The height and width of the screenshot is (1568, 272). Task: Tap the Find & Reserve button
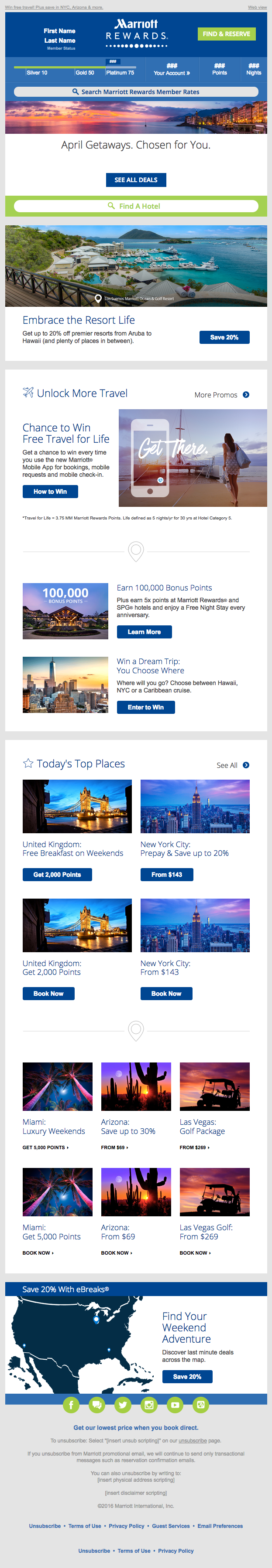226,34
